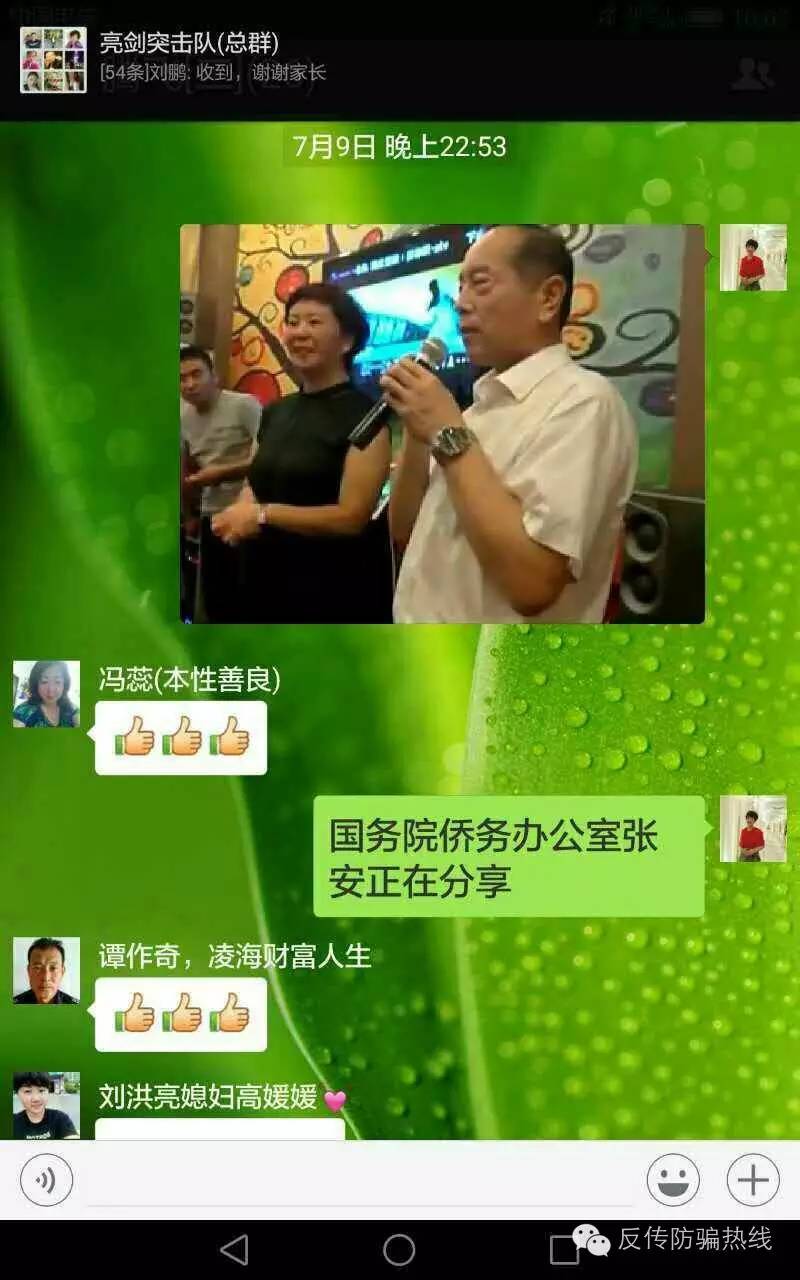Open 刘洪亮媳妇高媛媛's avatar

[x=46, y=1105]
